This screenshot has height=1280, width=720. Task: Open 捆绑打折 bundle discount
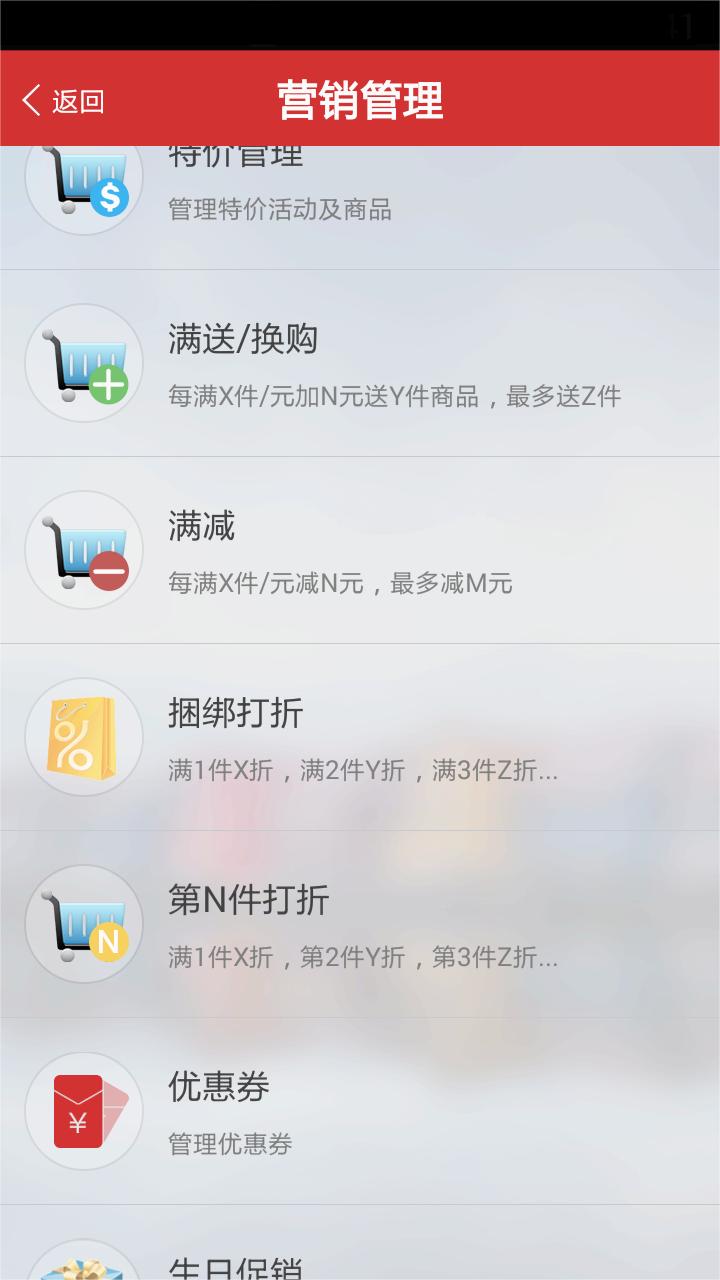click(360, 737)
